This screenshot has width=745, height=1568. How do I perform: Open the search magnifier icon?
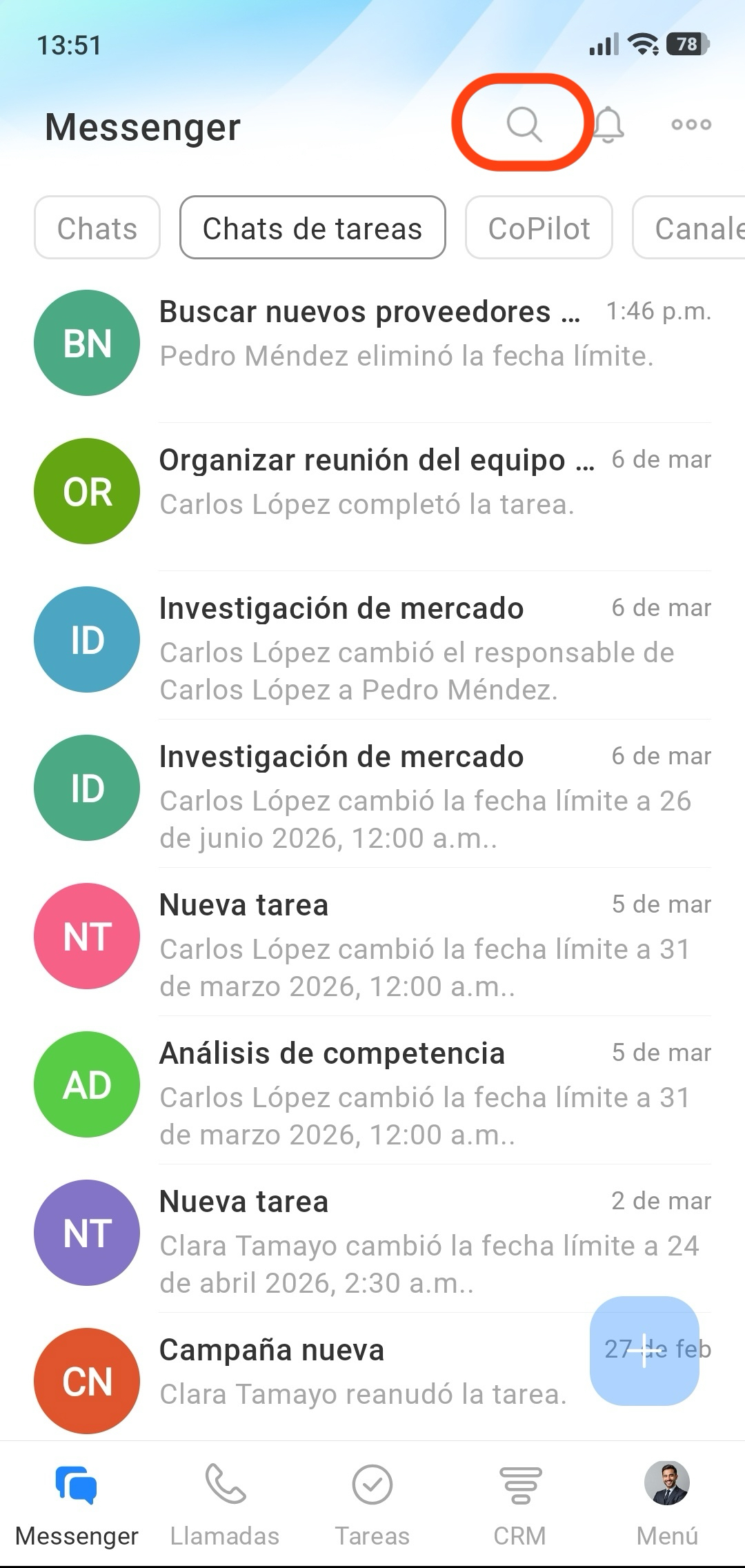[524, 124]
